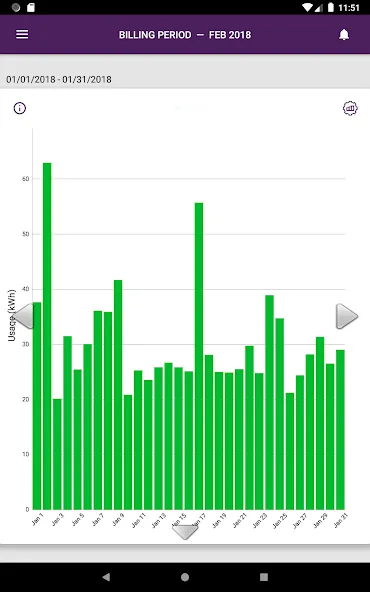Expand details with the down arrow
The image size is (370, 592).
coord(185,532)
